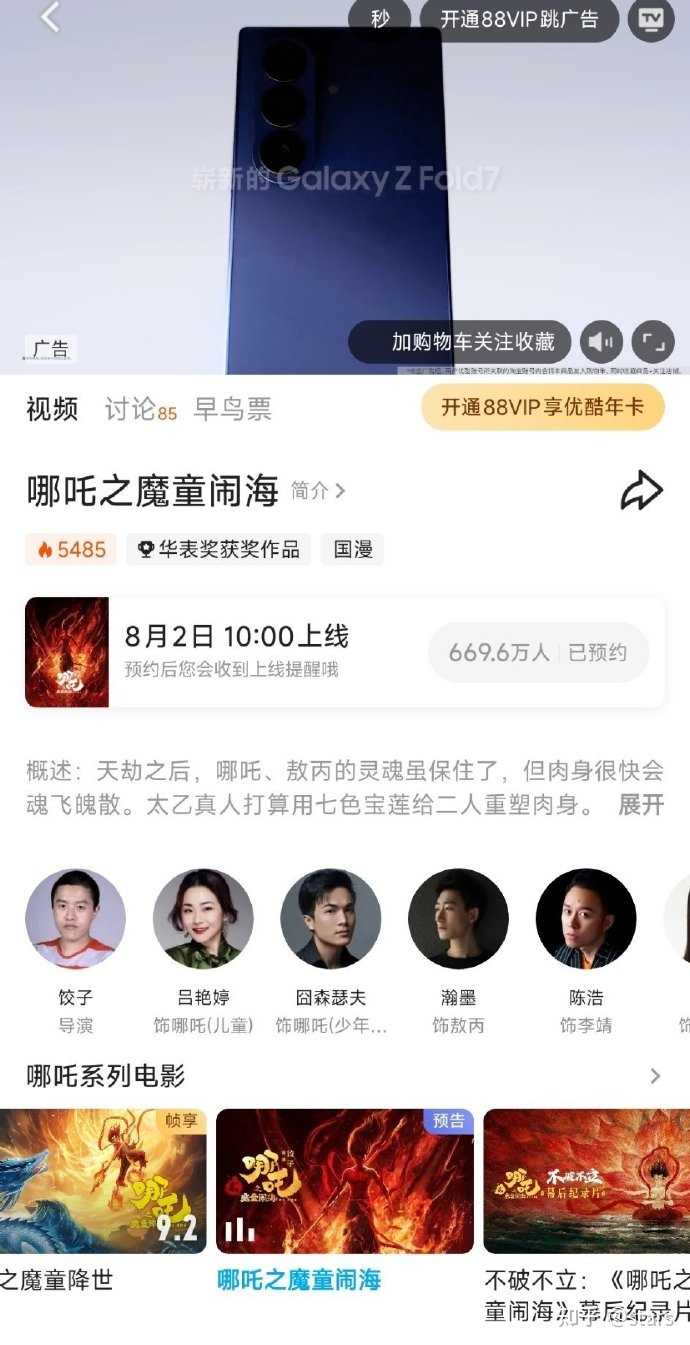Go back using the top-left arrow
This screenshot has height=1345, width=690.
(x=50, y=17)
